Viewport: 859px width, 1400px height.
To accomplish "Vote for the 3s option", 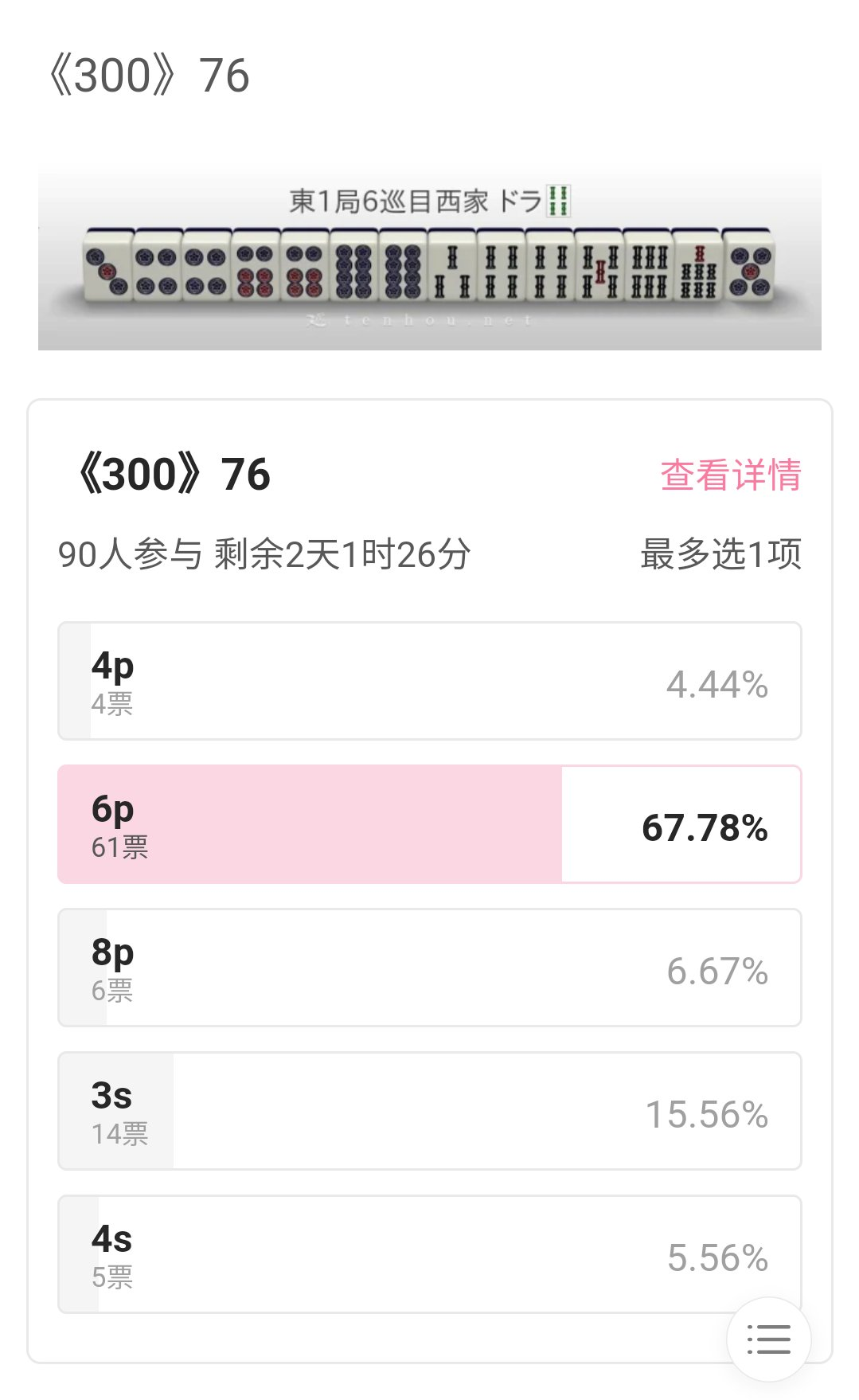I will (x=430, y=1111).
